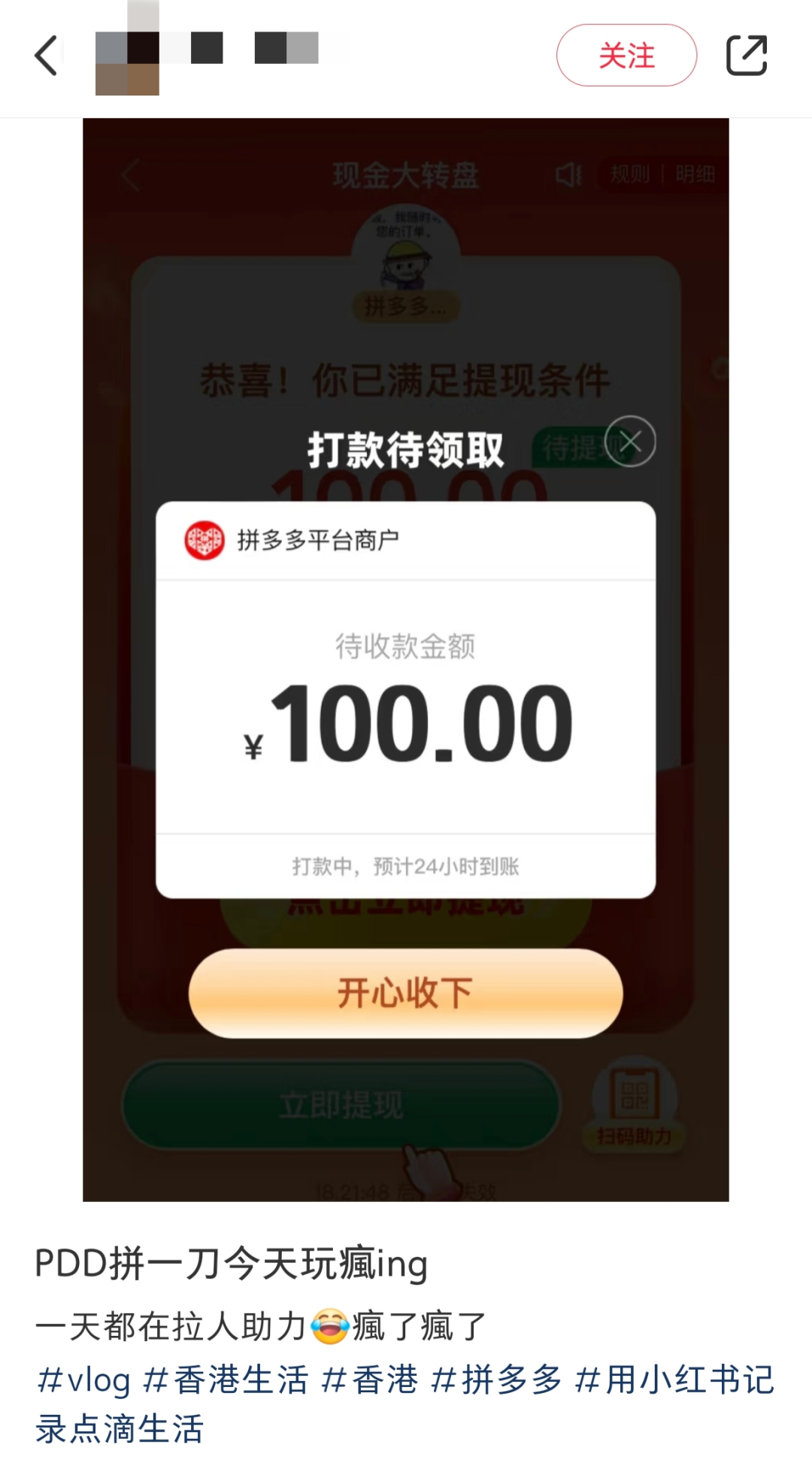Open the #香港生活 hashtag

pyautogui.click(x=226, y=1380)
